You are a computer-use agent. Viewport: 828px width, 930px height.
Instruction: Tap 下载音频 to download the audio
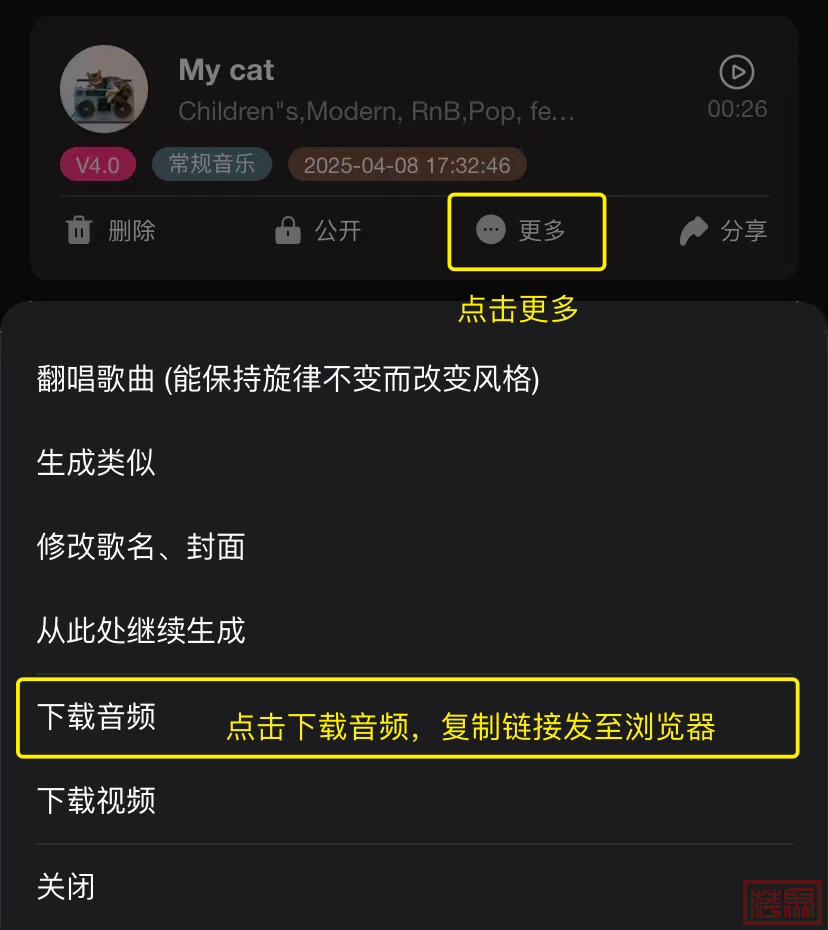(96, 717)
